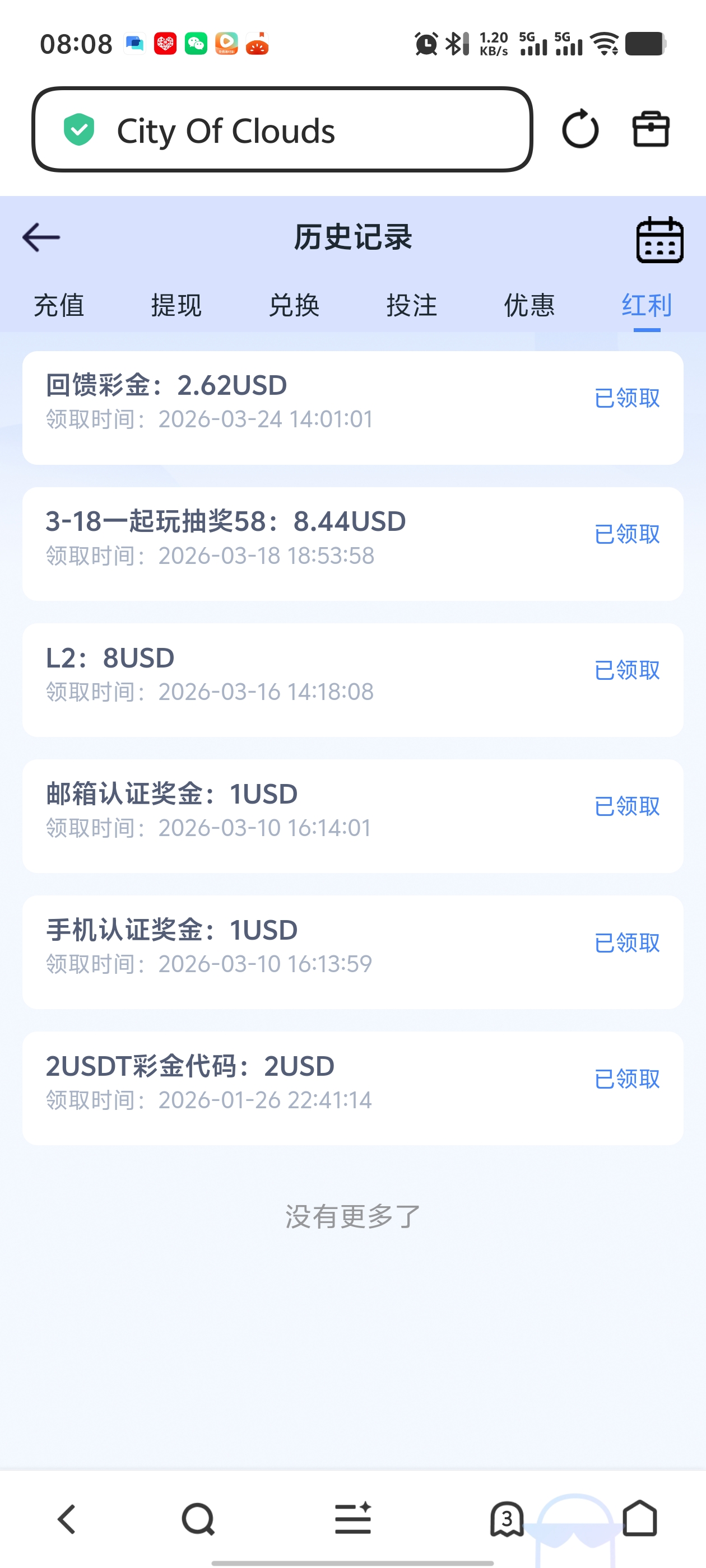
Task: Switch to the 投注 tab
Action: coord(412,305)
